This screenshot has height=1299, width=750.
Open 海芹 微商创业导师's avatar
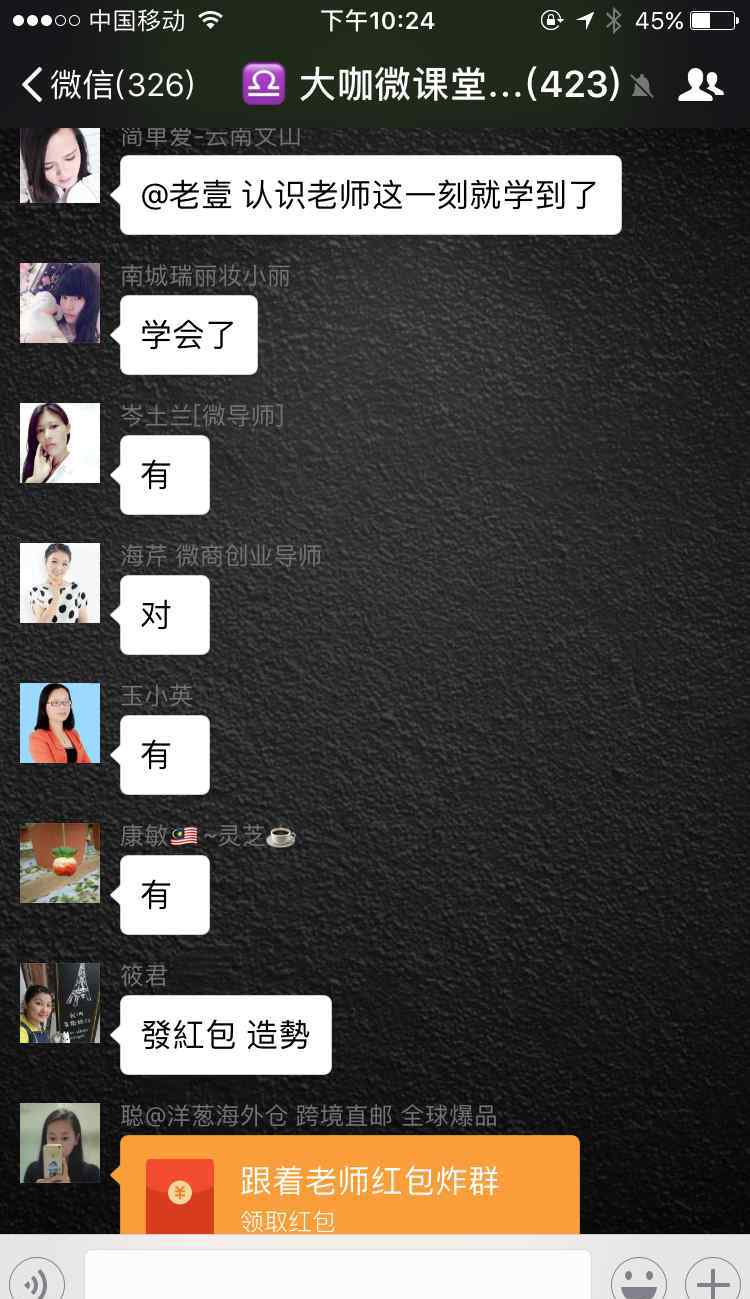pyautogui.click(x=60, y=583)
